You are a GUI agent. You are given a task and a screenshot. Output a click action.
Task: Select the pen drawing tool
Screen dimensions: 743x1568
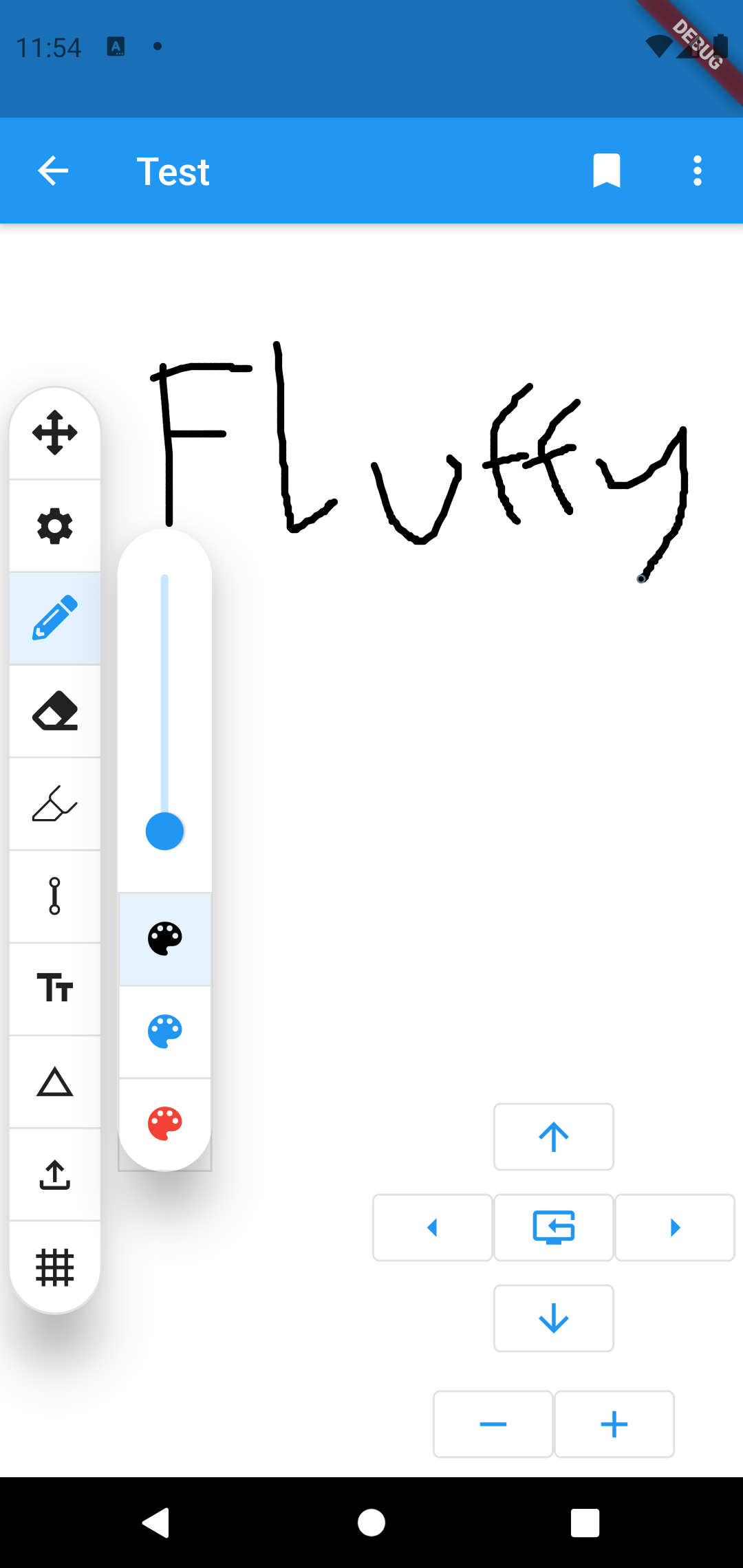click(55, 618)
